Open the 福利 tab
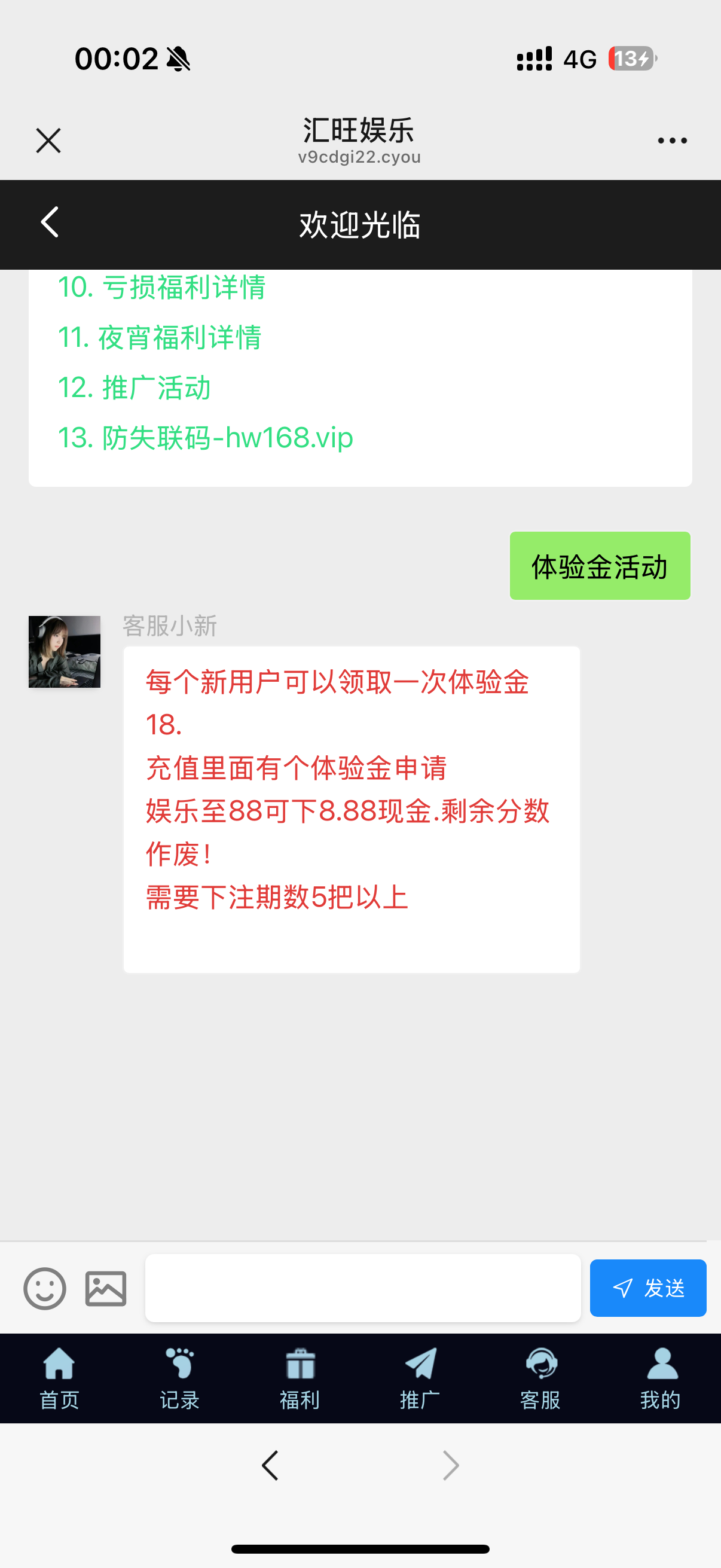This screenshot has width=721, height=1568. tap(300, 1378)
